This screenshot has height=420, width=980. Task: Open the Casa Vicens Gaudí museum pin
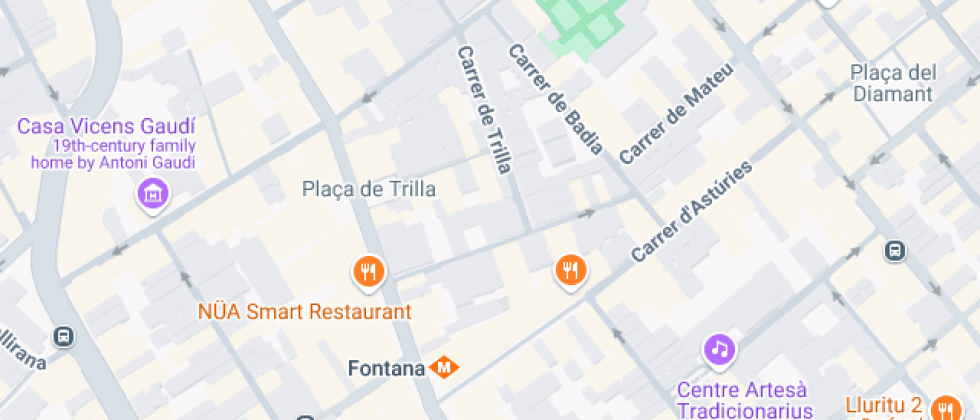[x=153, y=195]
